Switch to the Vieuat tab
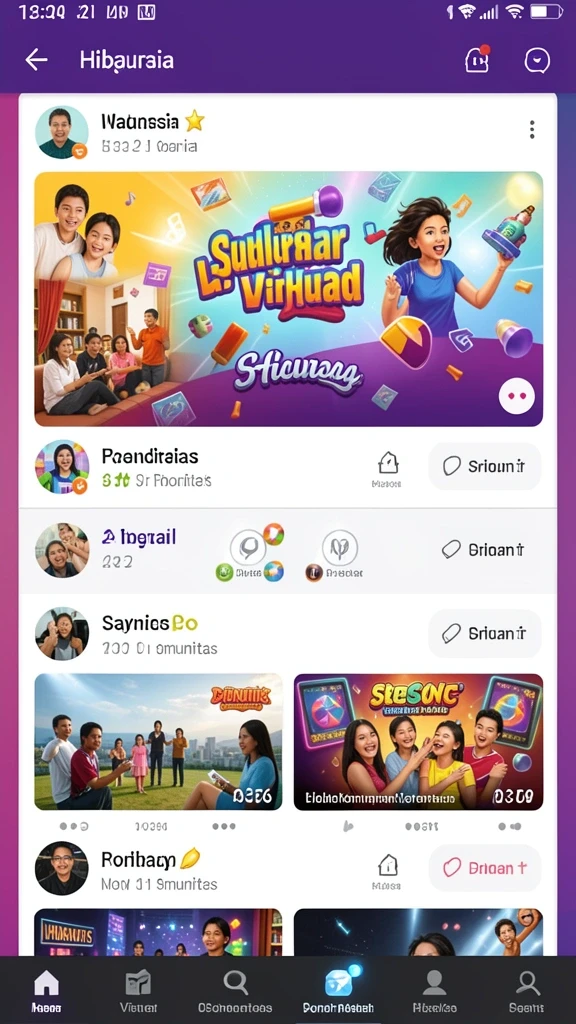Screen dimensions: 576x1024 [138, 990]
